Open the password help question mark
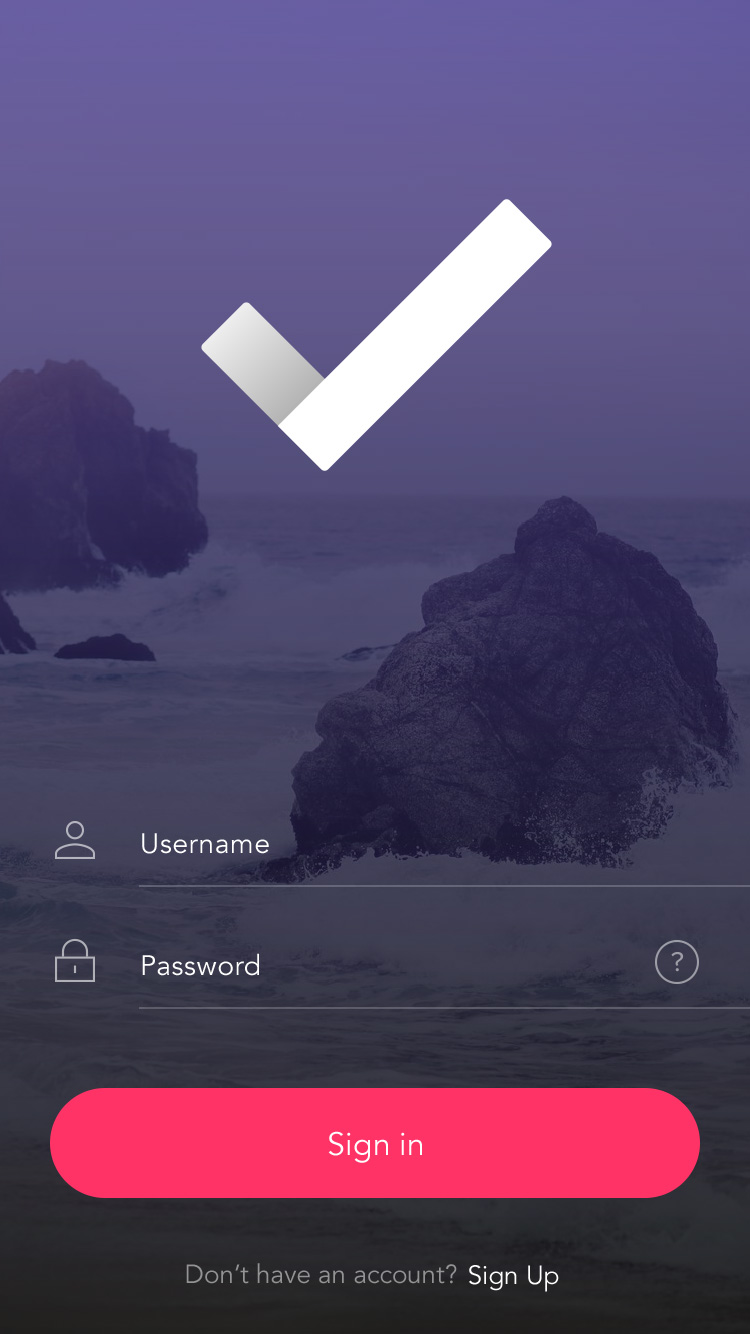 point(677,963)
